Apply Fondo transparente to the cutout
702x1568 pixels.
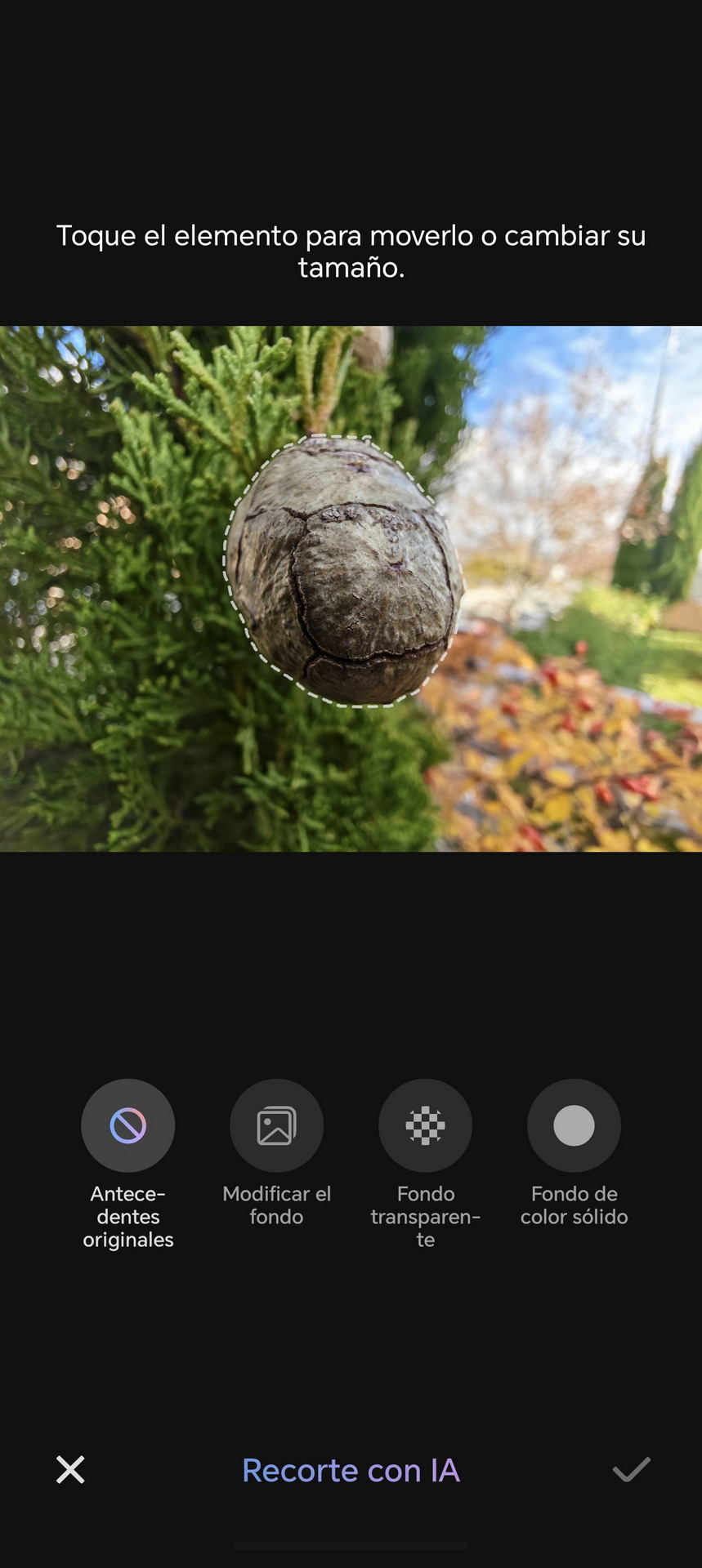coord(426,1125)
